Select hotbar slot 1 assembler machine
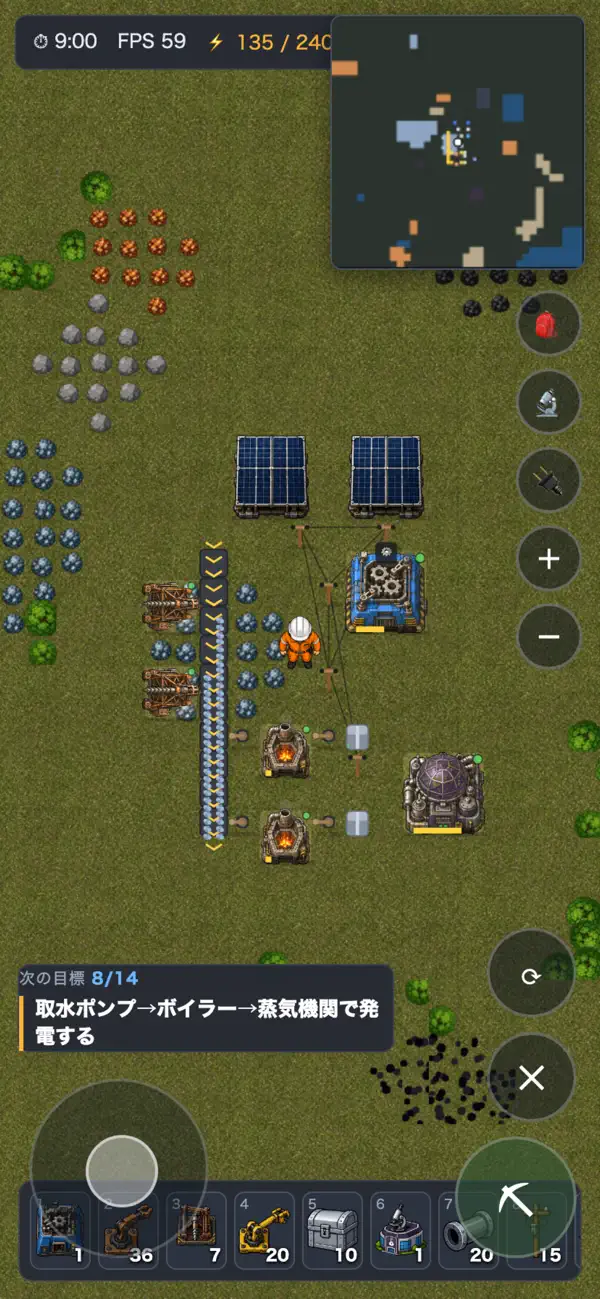Screen dimensions: 600x1299 [x=60, y=1230]
